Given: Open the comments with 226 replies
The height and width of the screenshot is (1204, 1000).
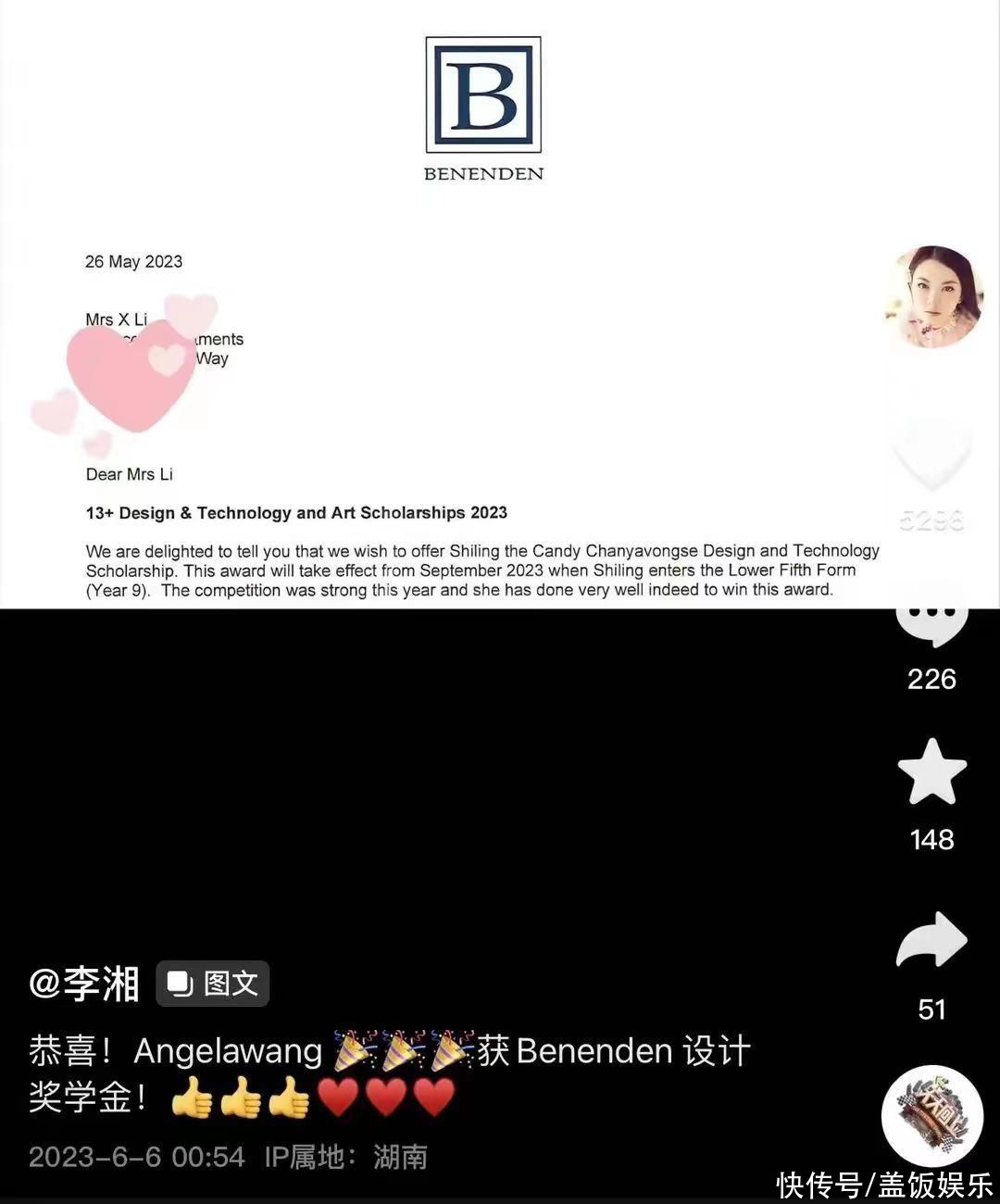Looking at the screenshot, I should pyautogui.click(x=931, y=619).
